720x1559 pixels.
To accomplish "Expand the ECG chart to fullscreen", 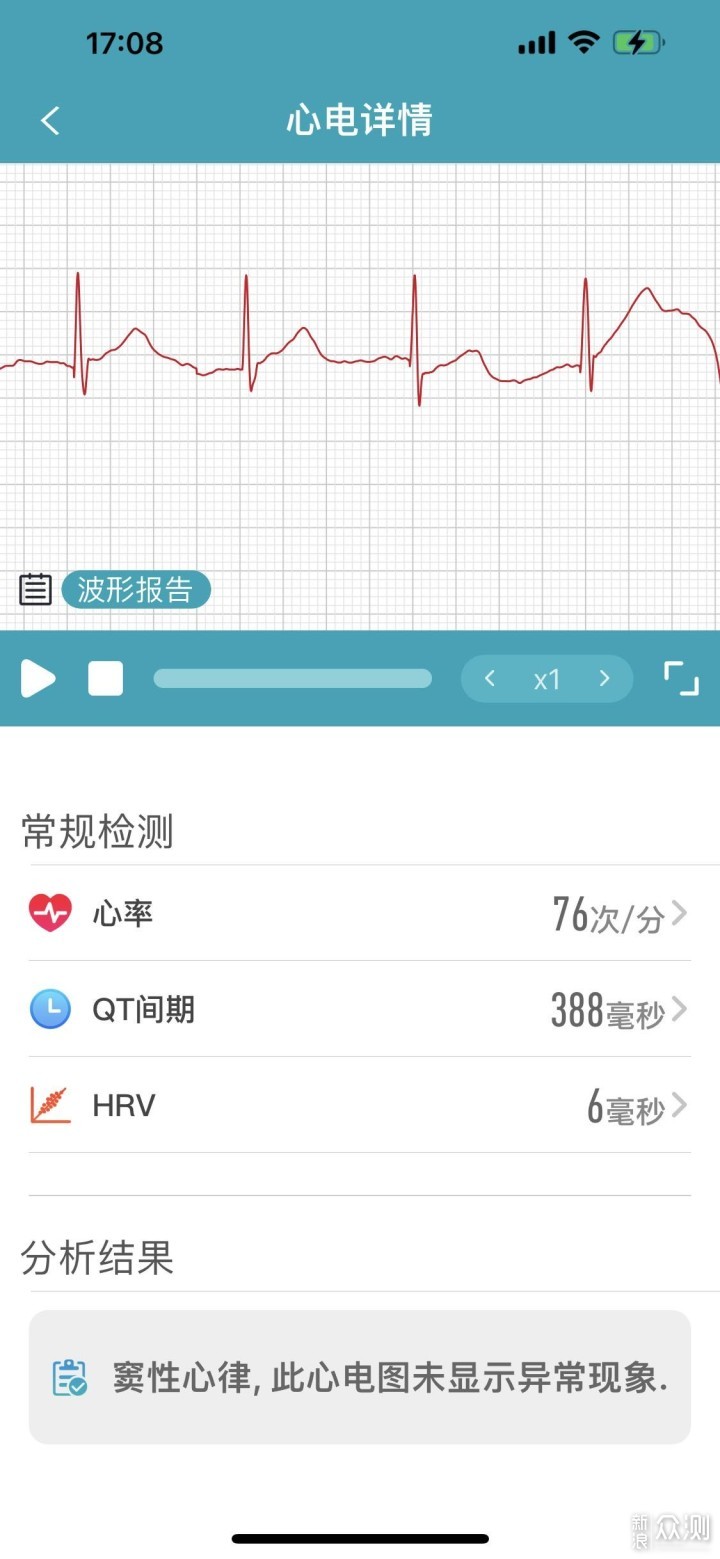I will pyautogui.click(x=681, y=679).
